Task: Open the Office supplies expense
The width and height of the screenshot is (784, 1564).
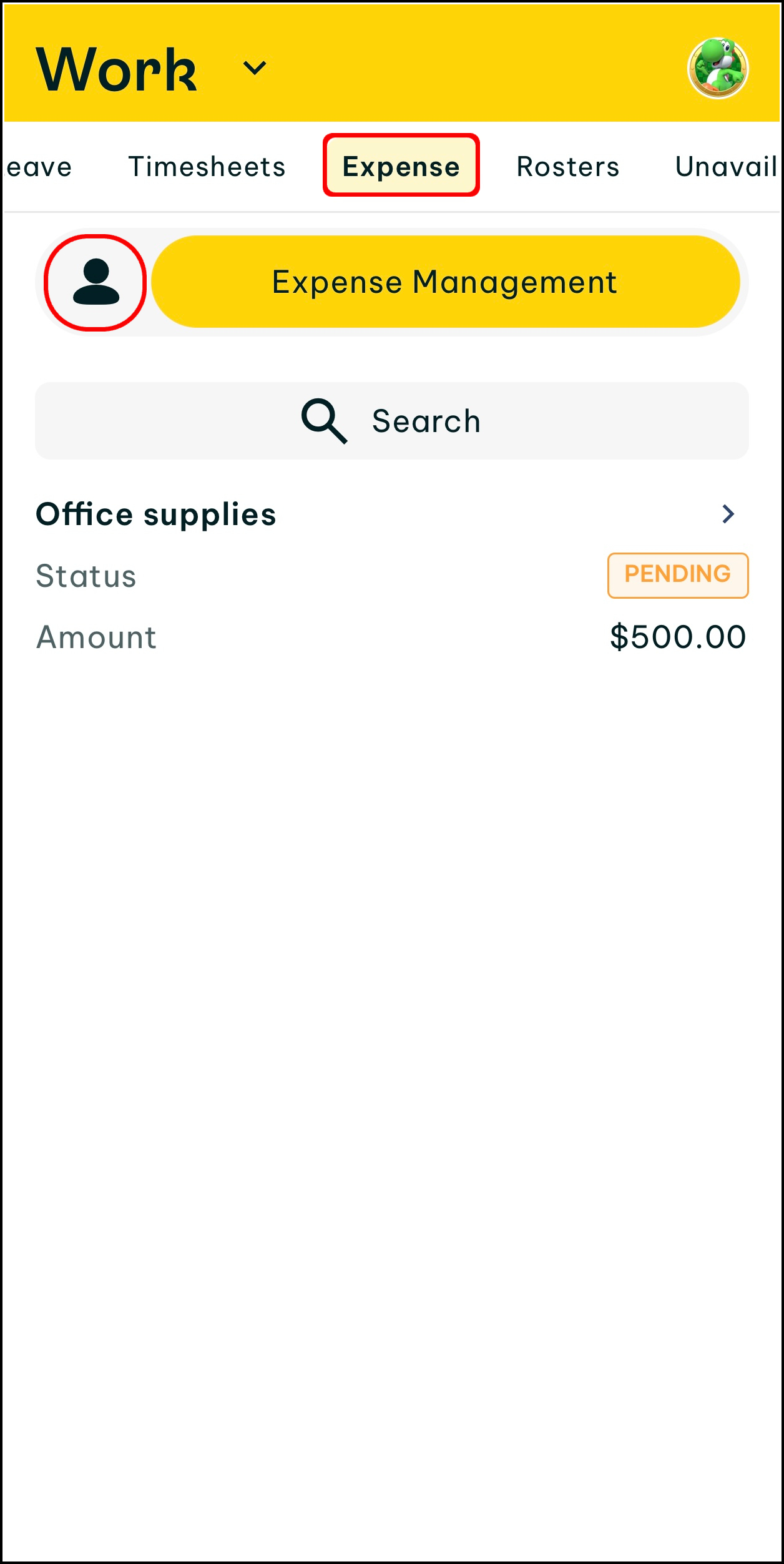Action: pyautogui.click(x=391, y=514)
